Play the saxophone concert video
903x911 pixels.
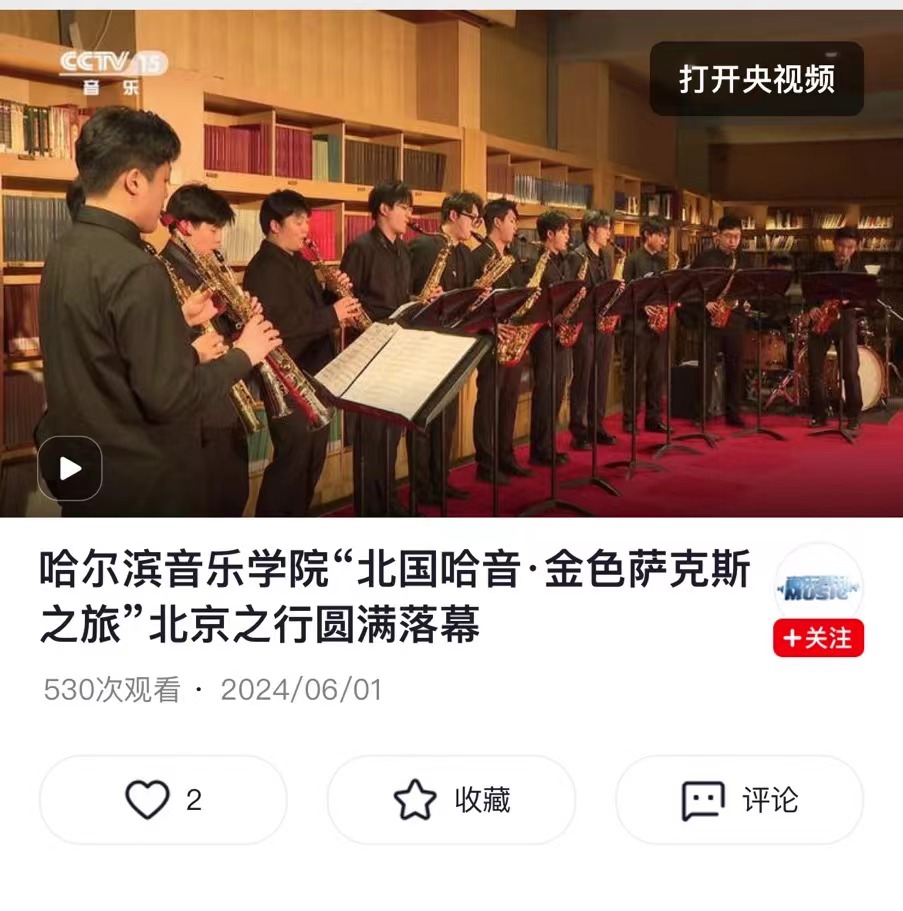(70, 468)
